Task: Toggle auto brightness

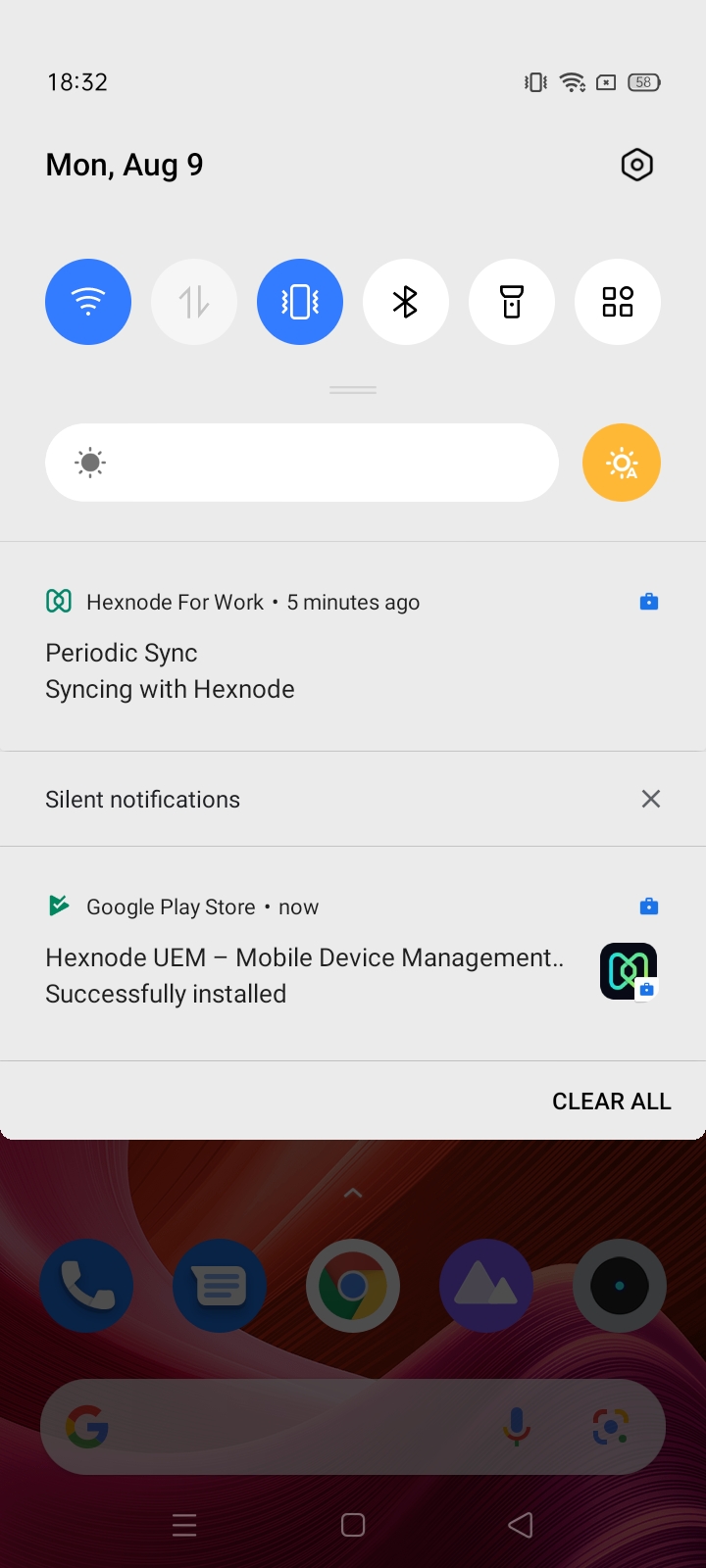Action: click(622, 463)
